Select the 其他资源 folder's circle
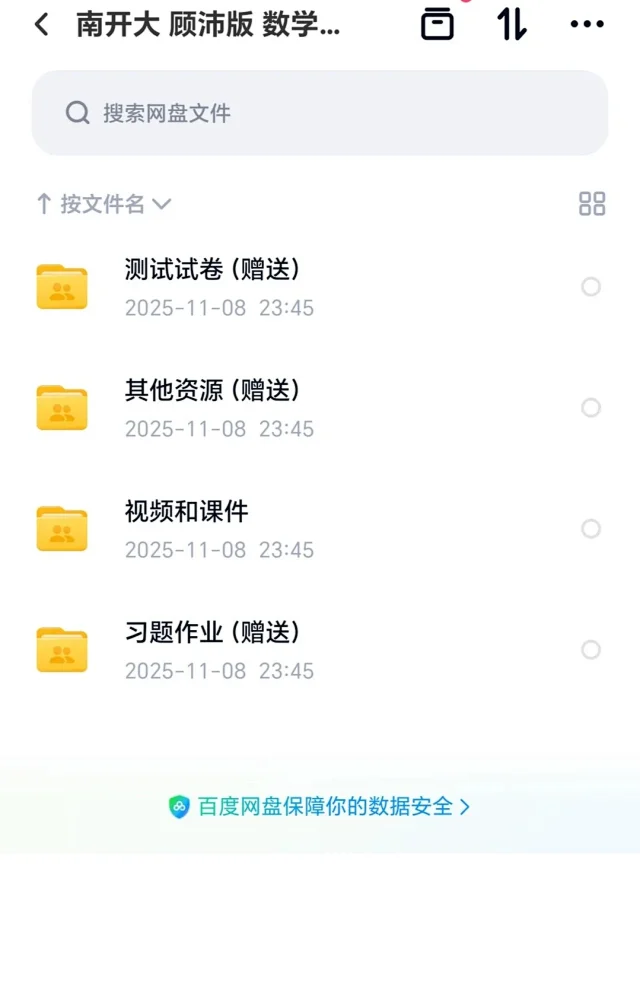Image resolution: width=640 pixels, height=1005 pixels. (x=591, y=408)
